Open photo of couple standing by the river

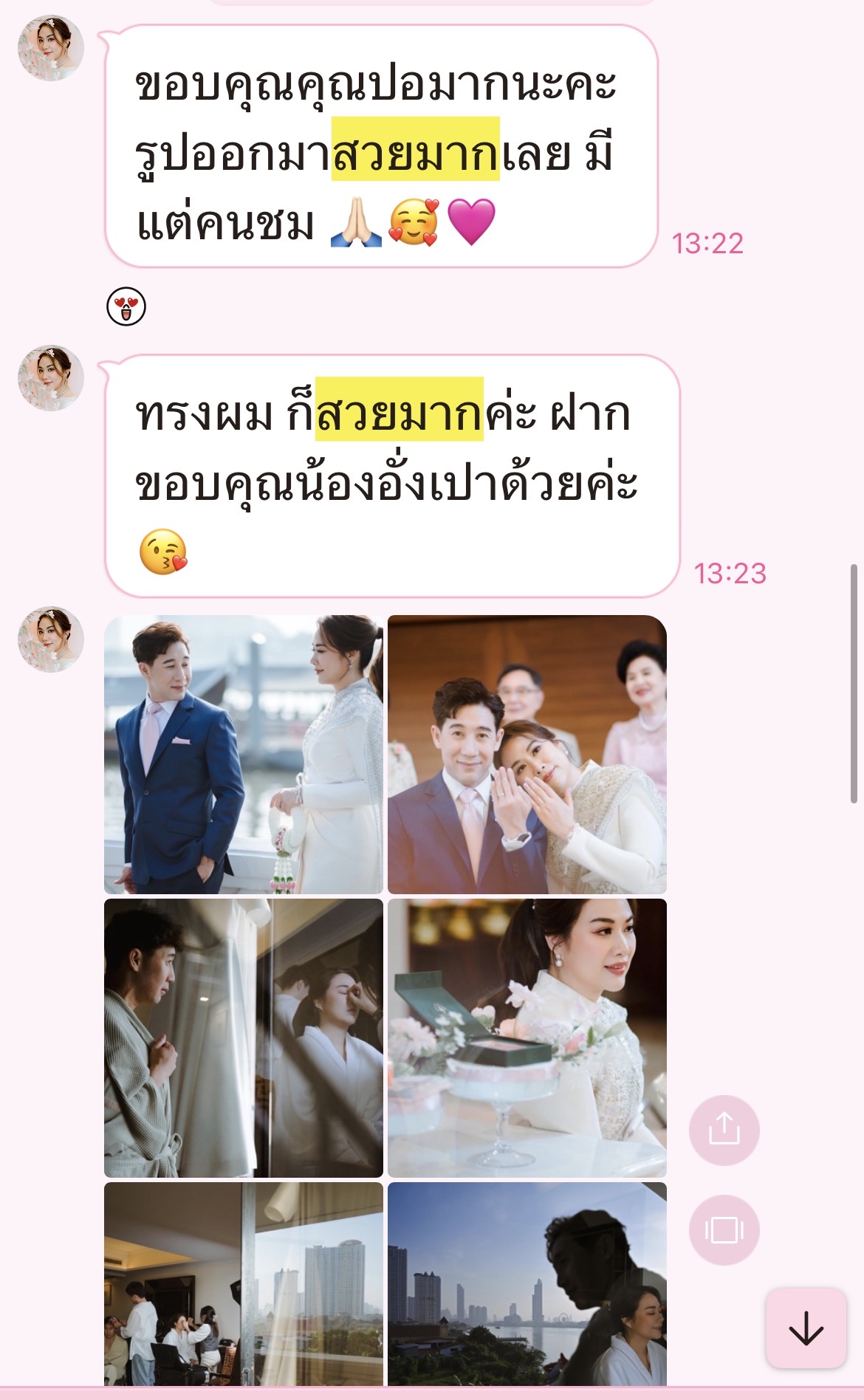click(244, 755)
